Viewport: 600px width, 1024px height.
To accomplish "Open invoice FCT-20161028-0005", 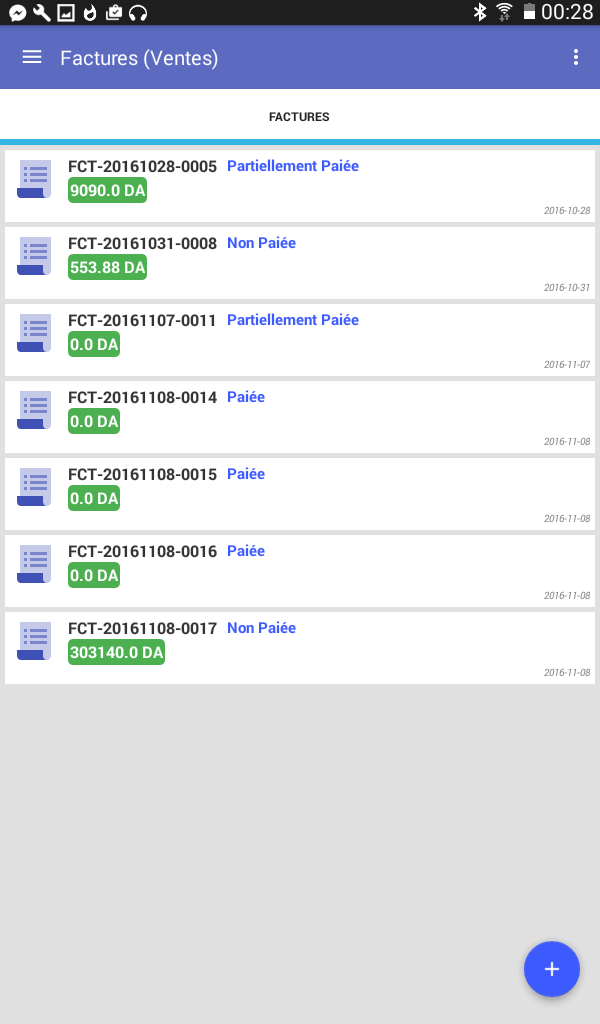I will coord(300,186).
